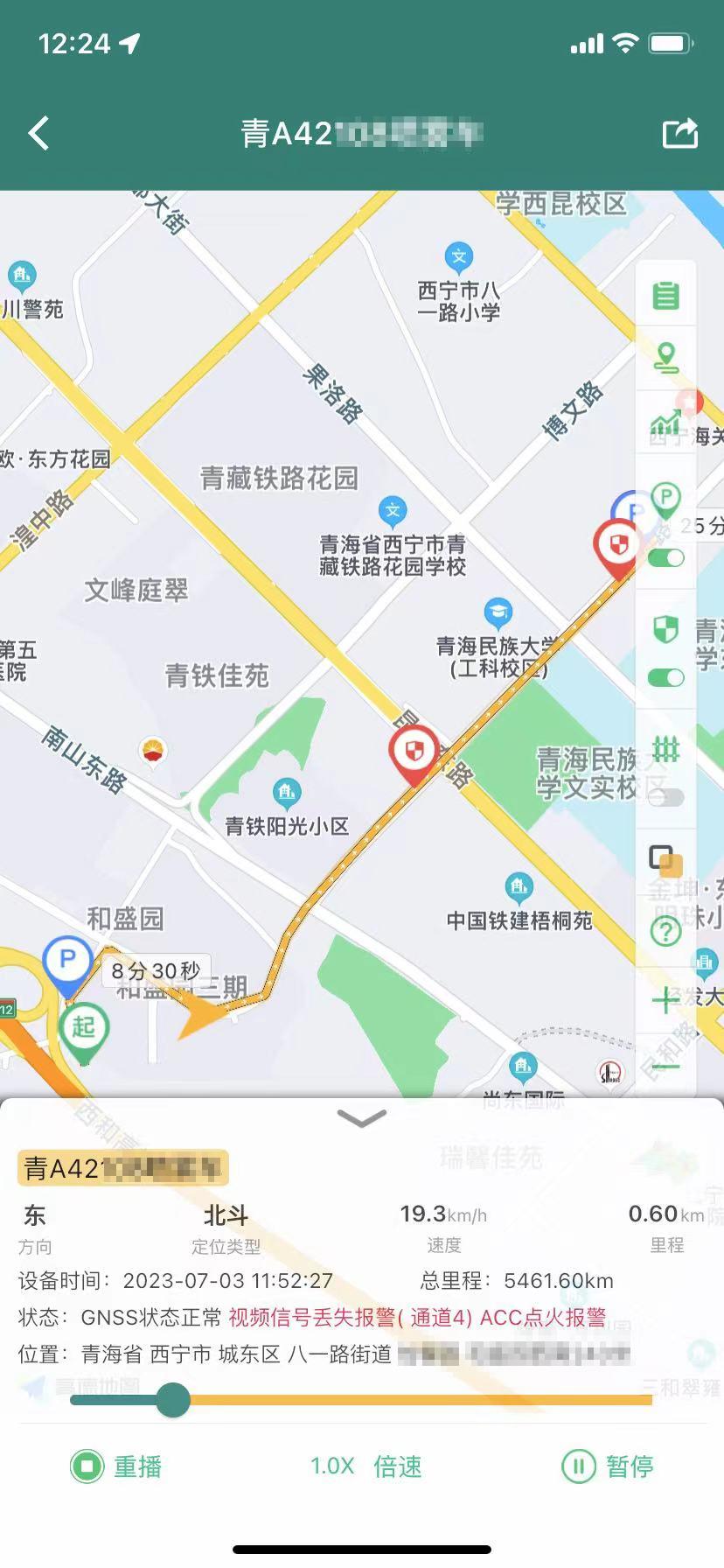Turn off the parking markers switch
The image size is (724, 1568).
[666, 557]
